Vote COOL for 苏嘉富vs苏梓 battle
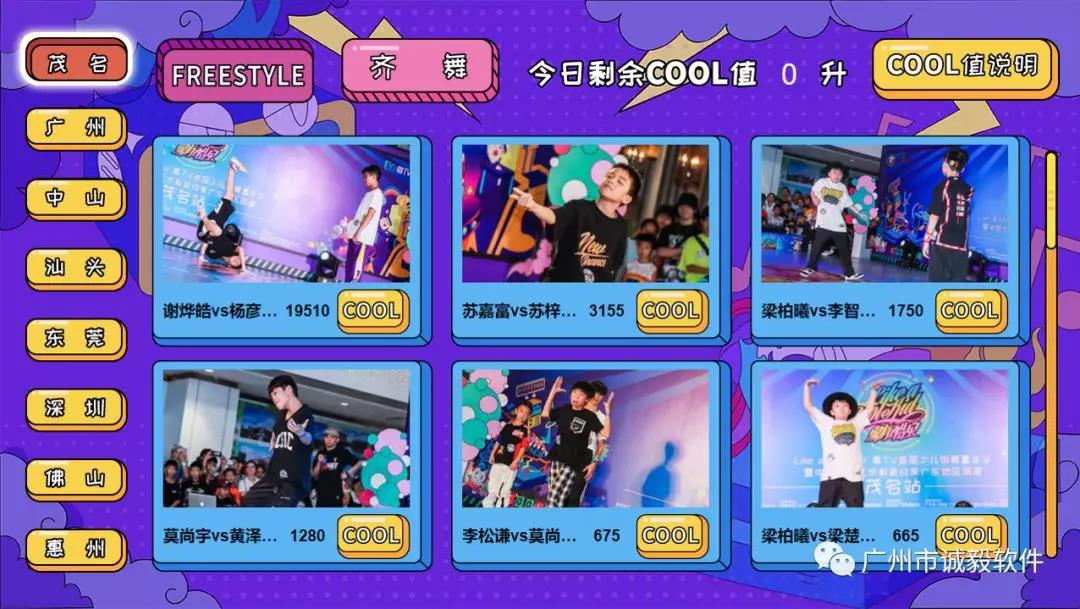 pos(670,311)
